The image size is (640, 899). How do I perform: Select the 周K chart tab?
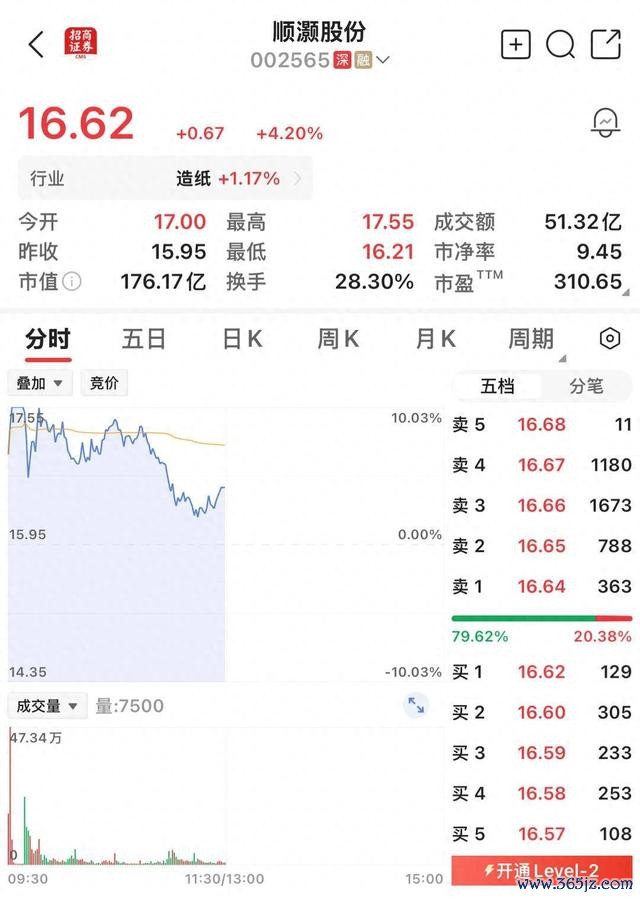tap(338, 340)
